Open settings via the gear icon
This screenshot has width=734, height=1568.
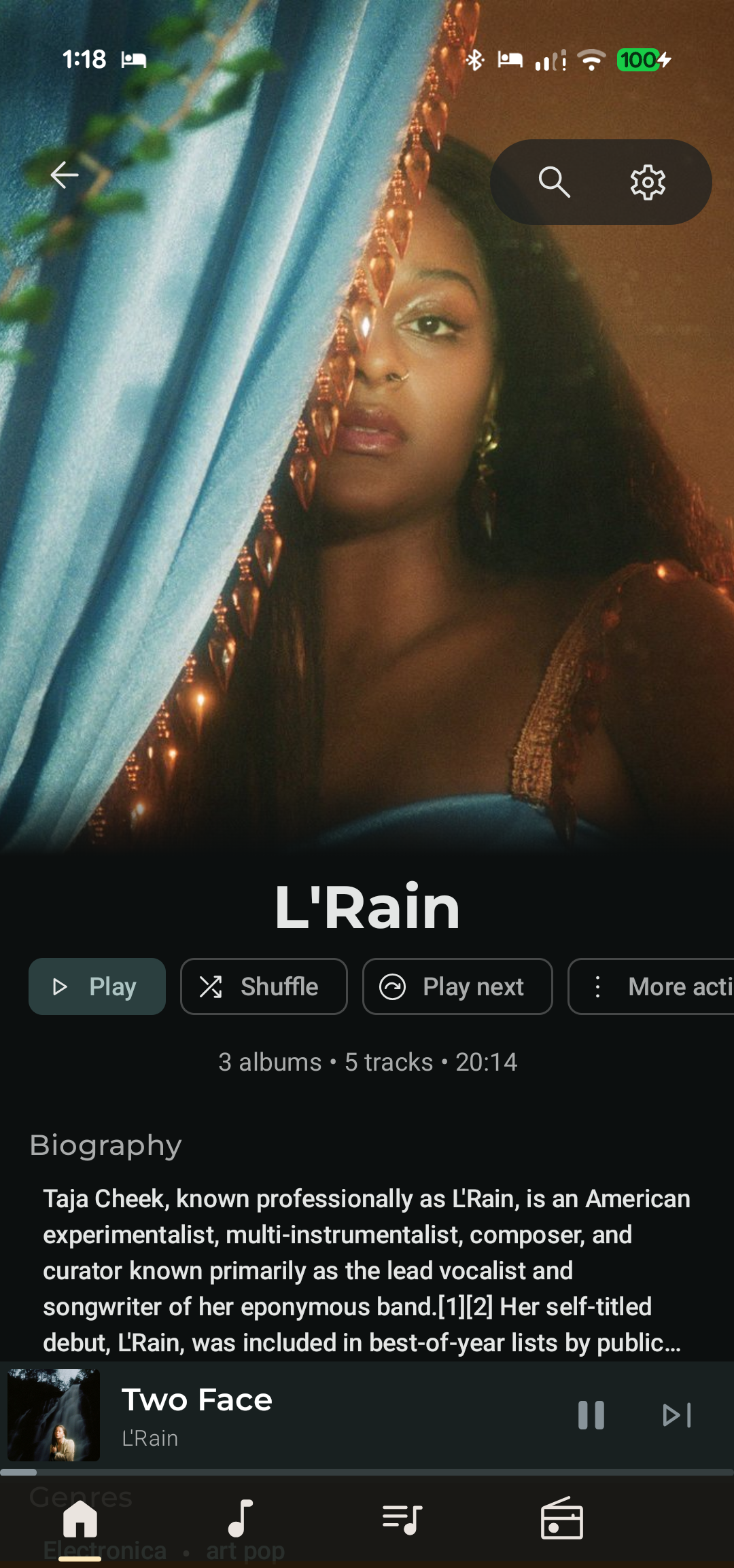647,182
